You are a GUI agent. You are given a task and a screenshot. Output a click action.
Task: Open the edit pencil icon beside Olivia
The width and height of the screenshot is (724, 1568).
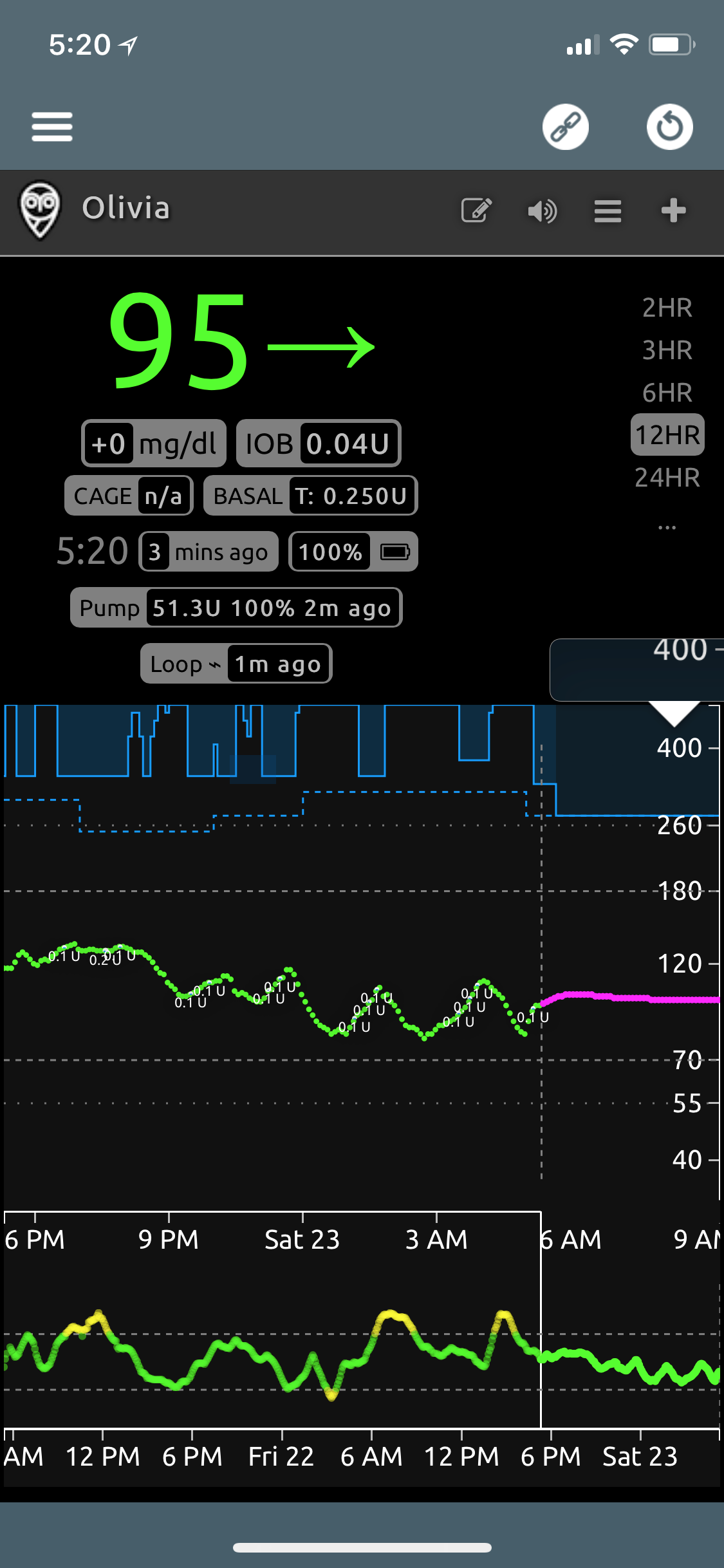tap(477, 210)
